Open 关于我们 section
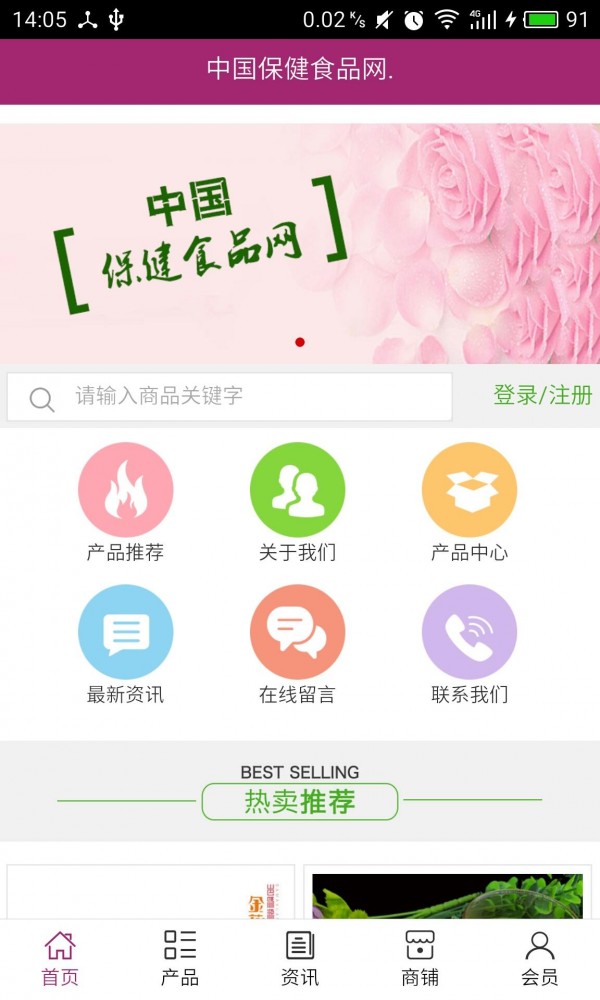600x1000 pixels. pyautogui.click(x=297, y=490)
